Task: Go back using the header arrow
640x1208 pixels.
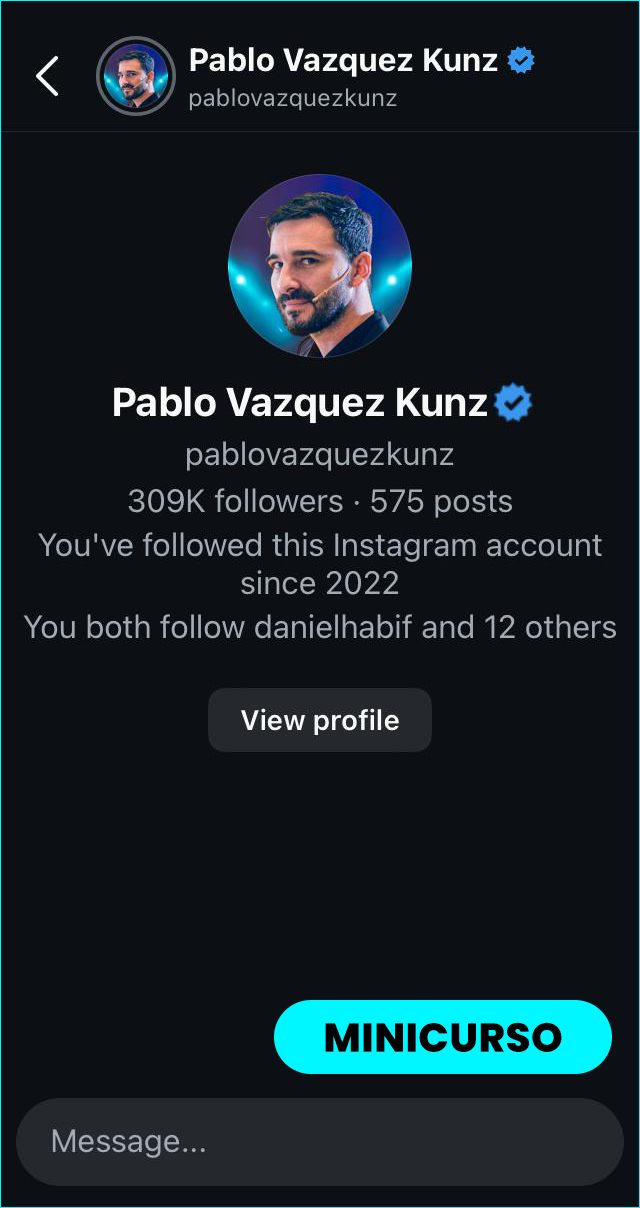Action: pyautogui.click(x=47, y=76)
